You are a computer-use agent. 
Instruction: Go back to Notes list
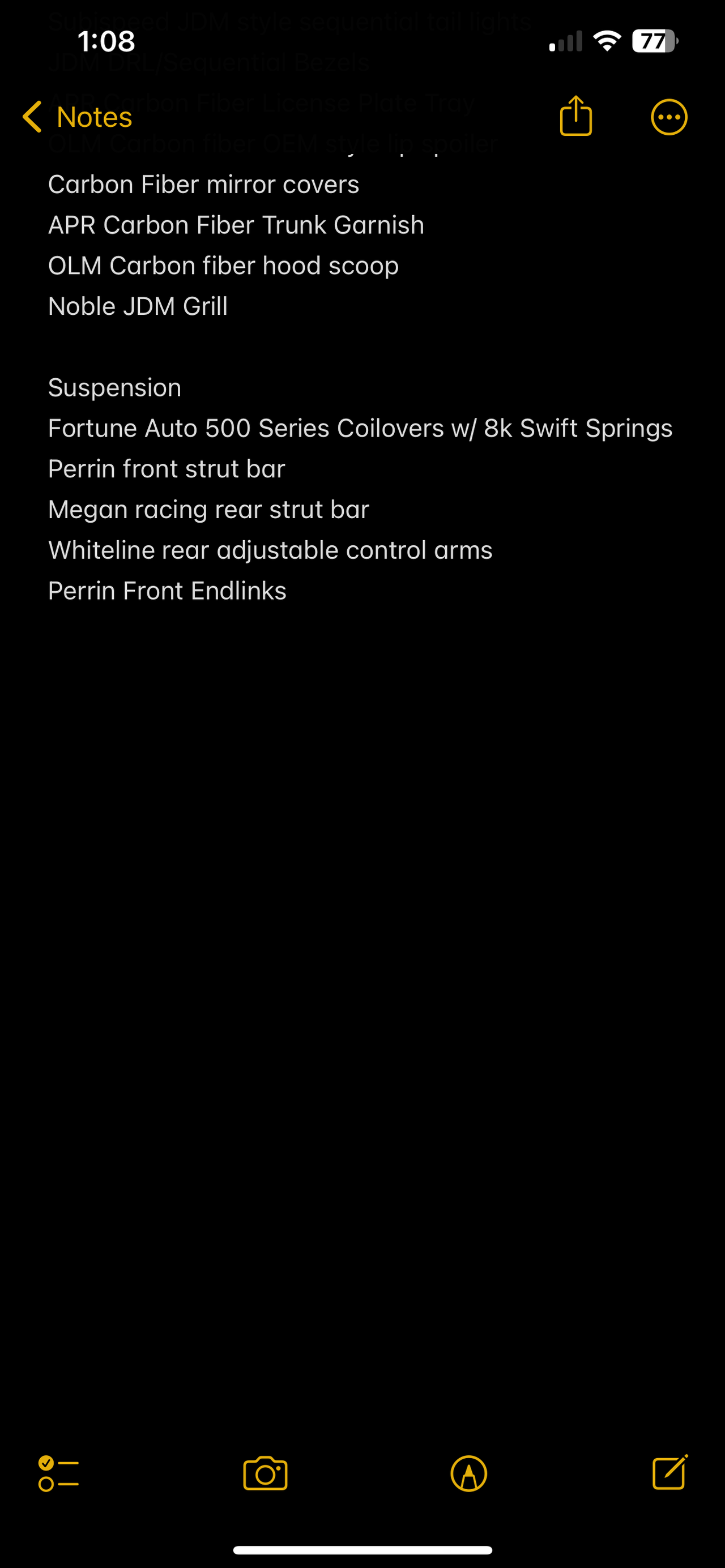click(x=77, y=117)
